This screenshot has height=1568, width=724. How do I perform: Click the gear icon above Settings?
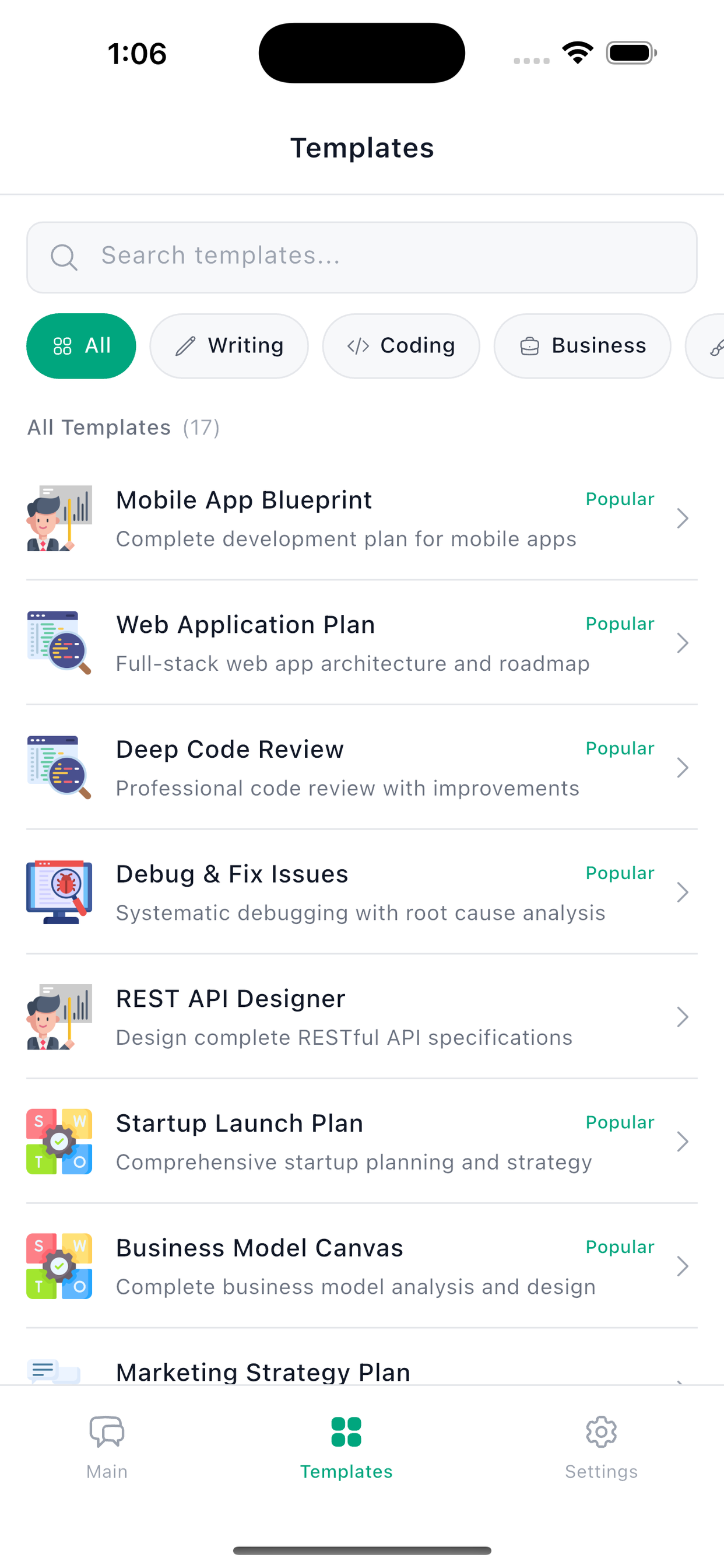click(601, 1432)
